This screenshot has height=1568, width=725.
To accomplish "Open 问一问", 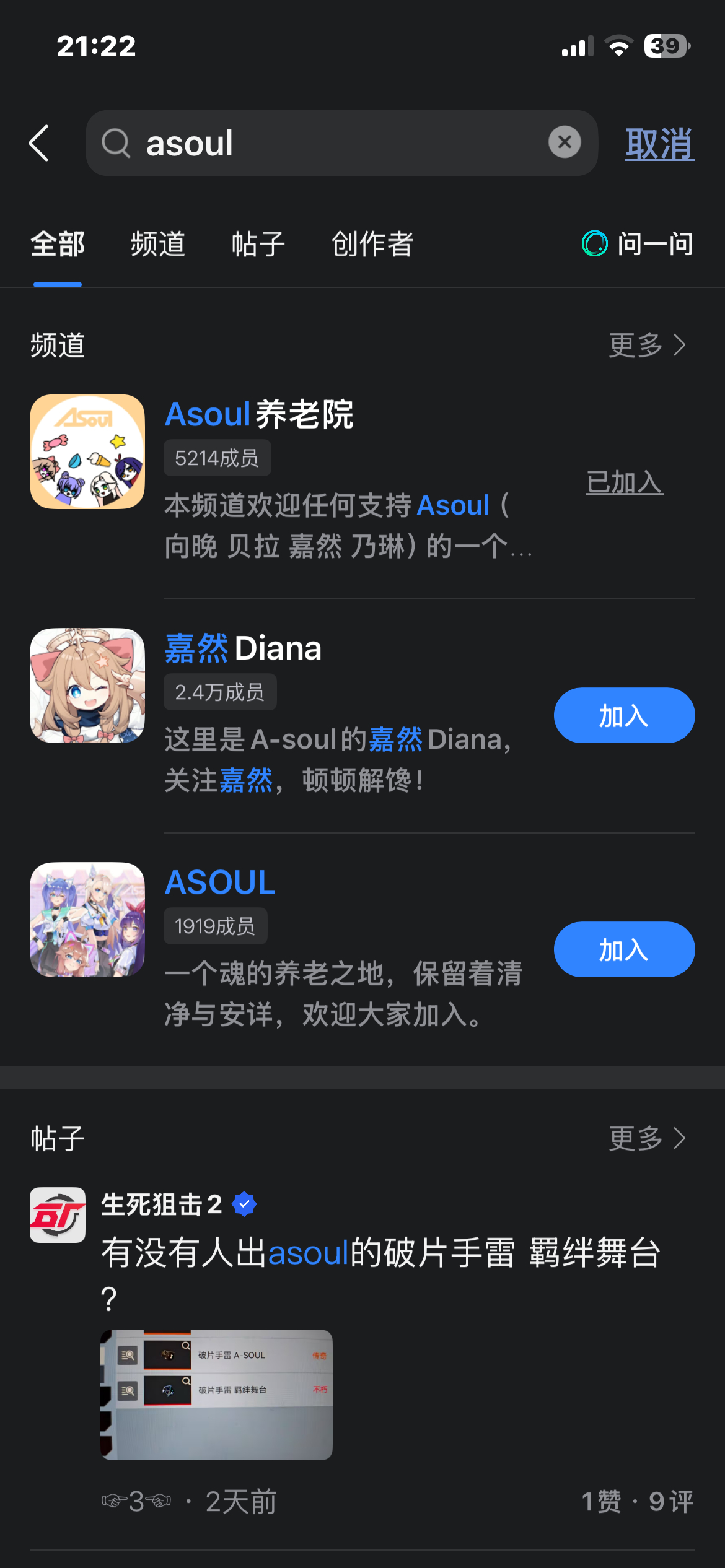I will (637, 244).
